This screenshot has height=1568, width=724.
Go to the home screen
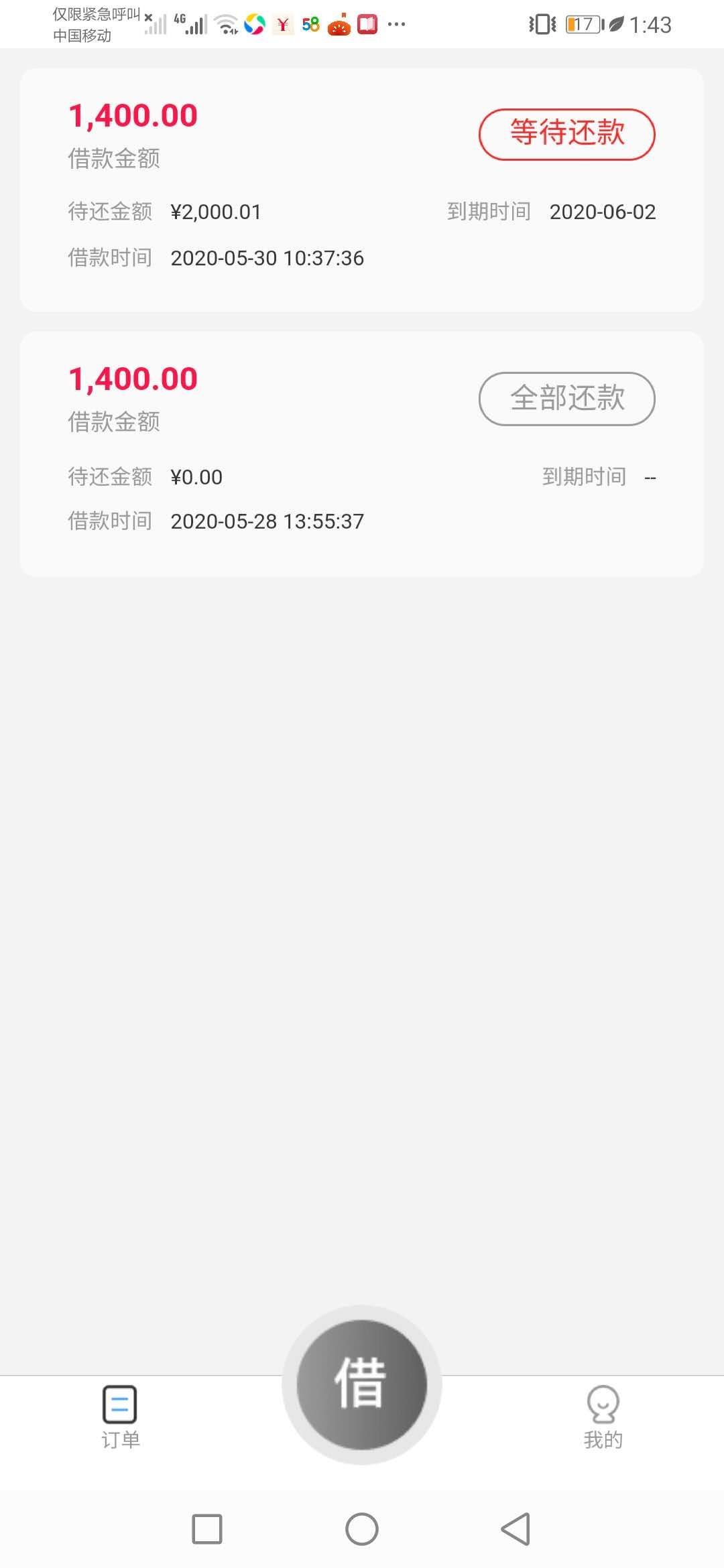pos(362,1529)
